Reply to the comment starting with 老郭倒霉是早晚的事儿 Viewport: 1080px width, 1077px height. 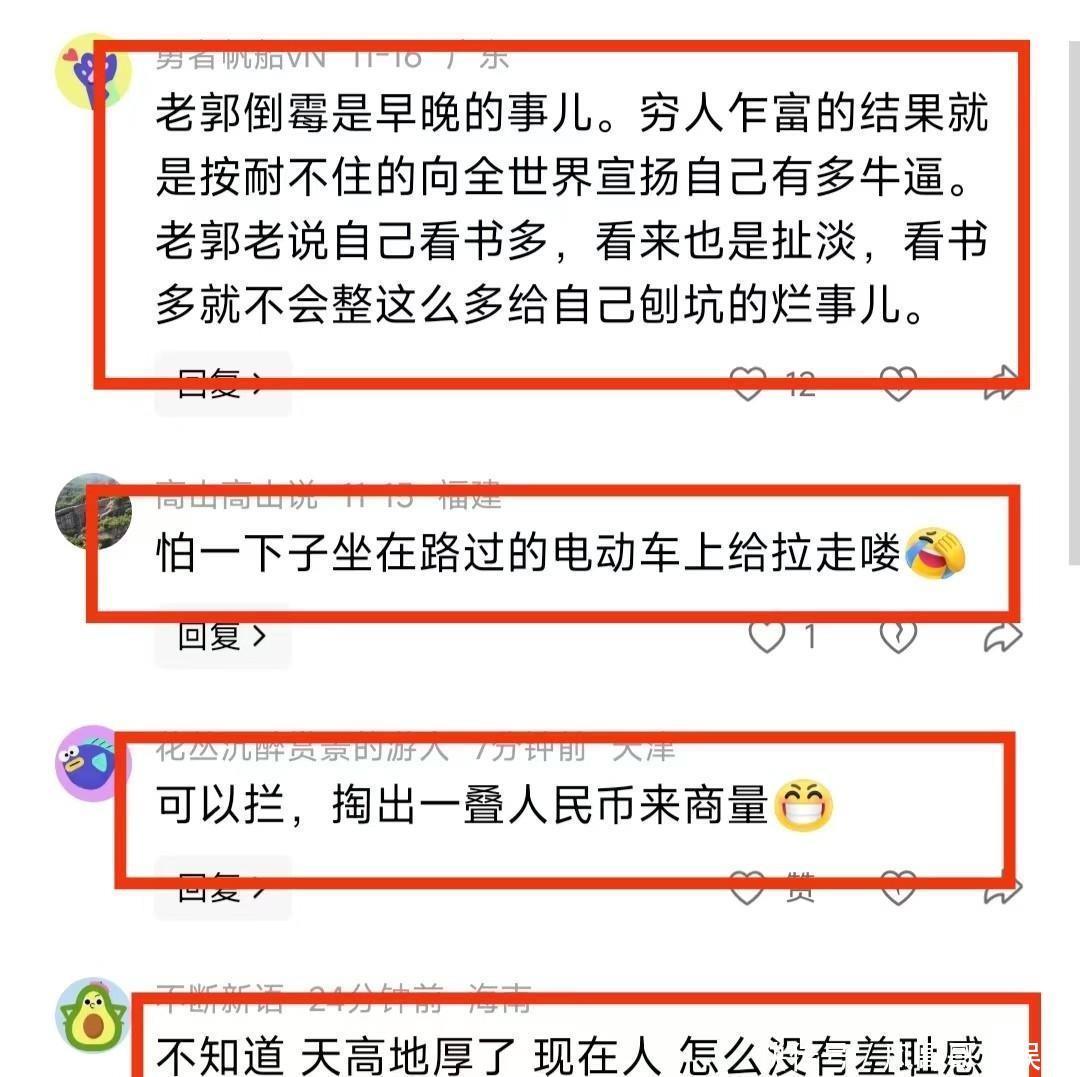tap(222, 384)
